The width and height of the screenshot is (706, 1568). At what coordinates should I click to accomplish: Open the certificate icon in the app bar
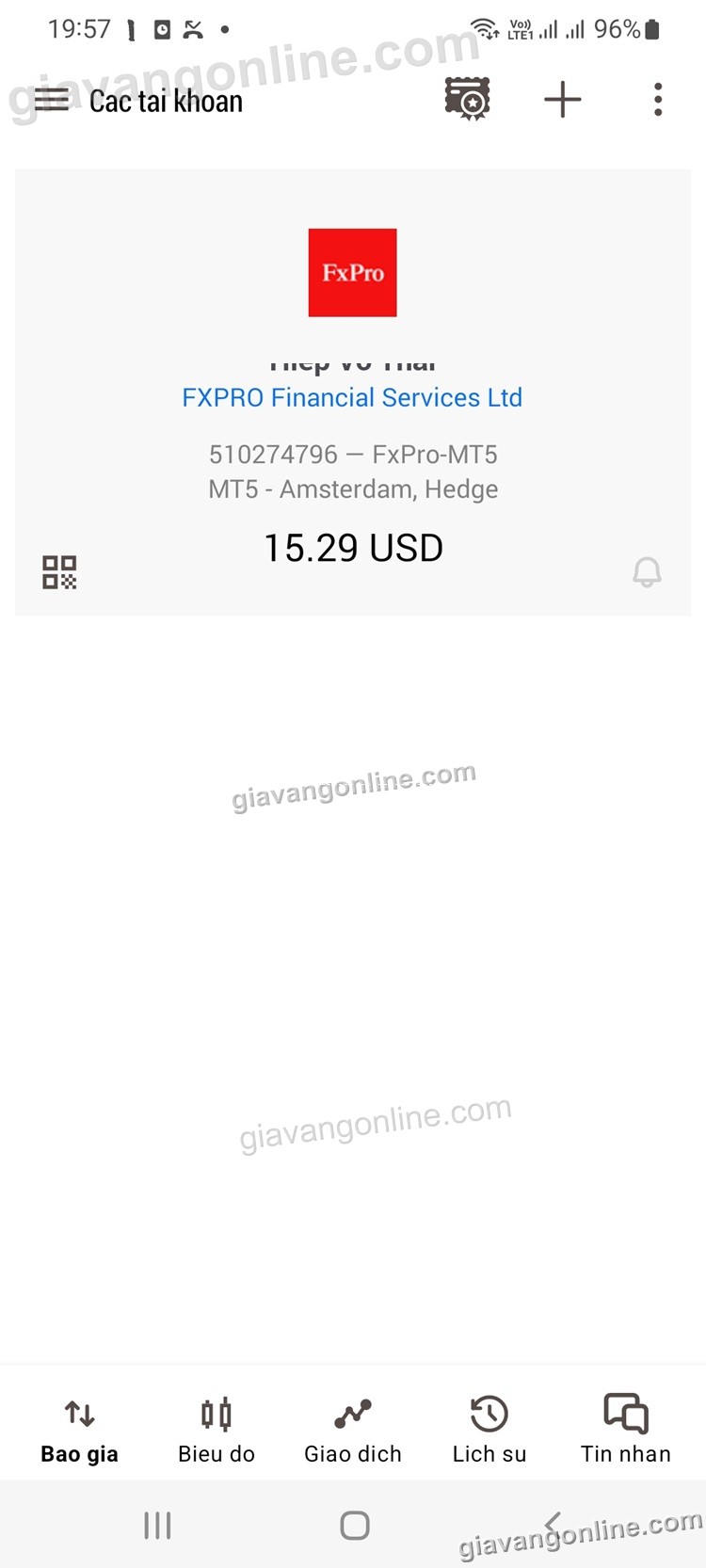[x=467, y=99]
